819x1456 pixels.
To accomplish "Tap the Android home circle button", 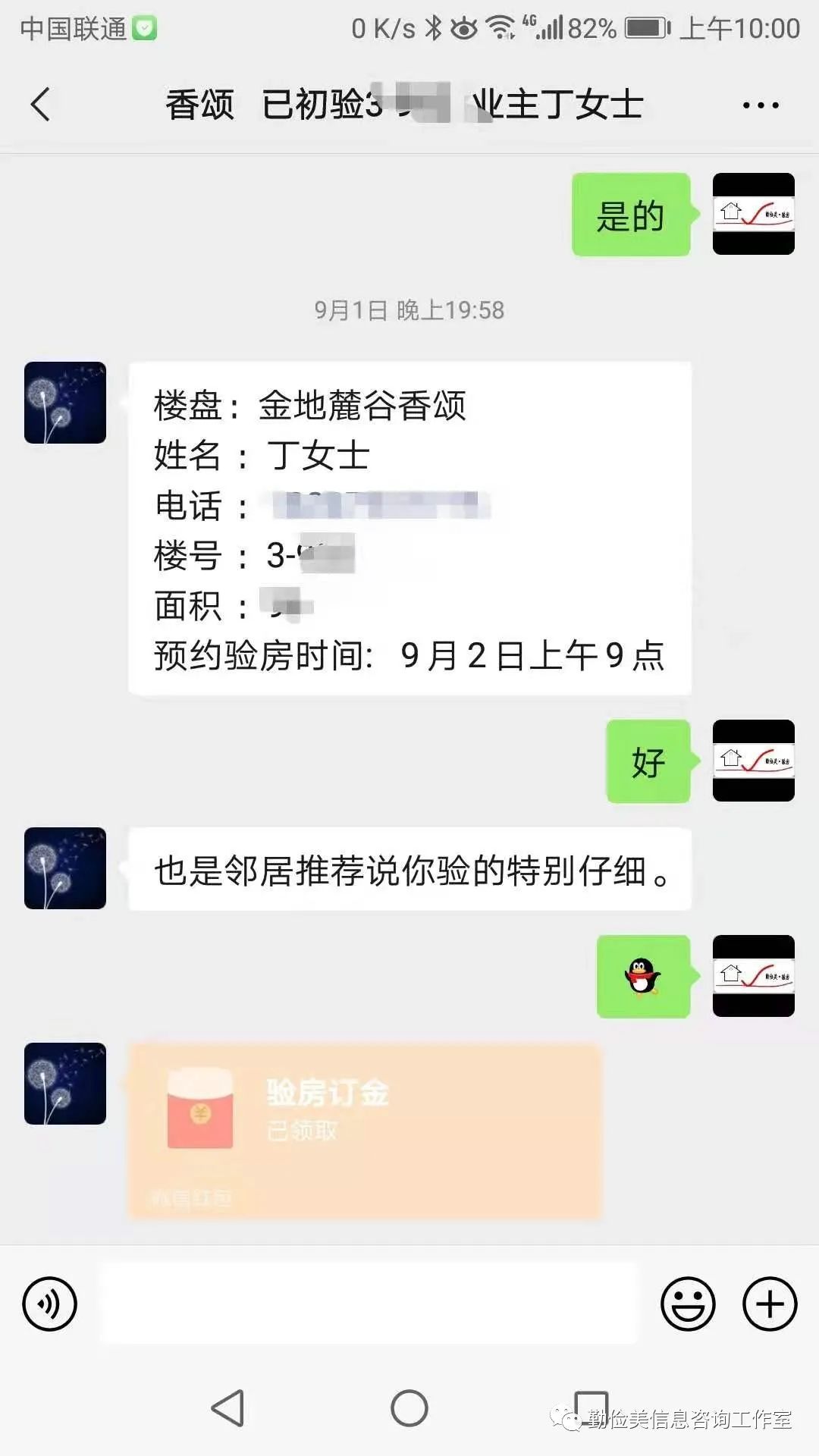I will pos(409,1405).
